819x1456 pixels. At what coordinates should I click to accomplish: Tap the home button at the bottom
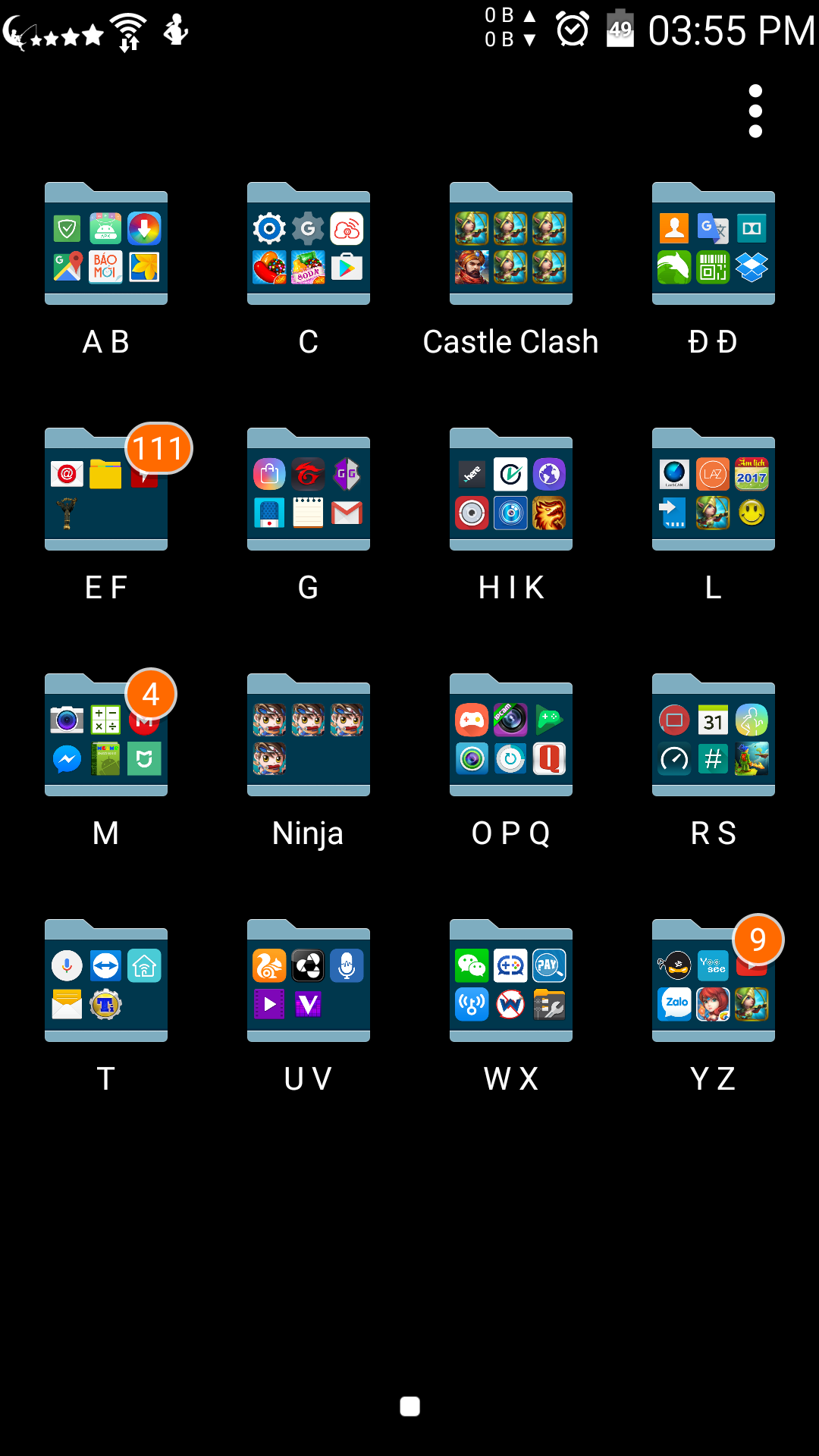409,1407
